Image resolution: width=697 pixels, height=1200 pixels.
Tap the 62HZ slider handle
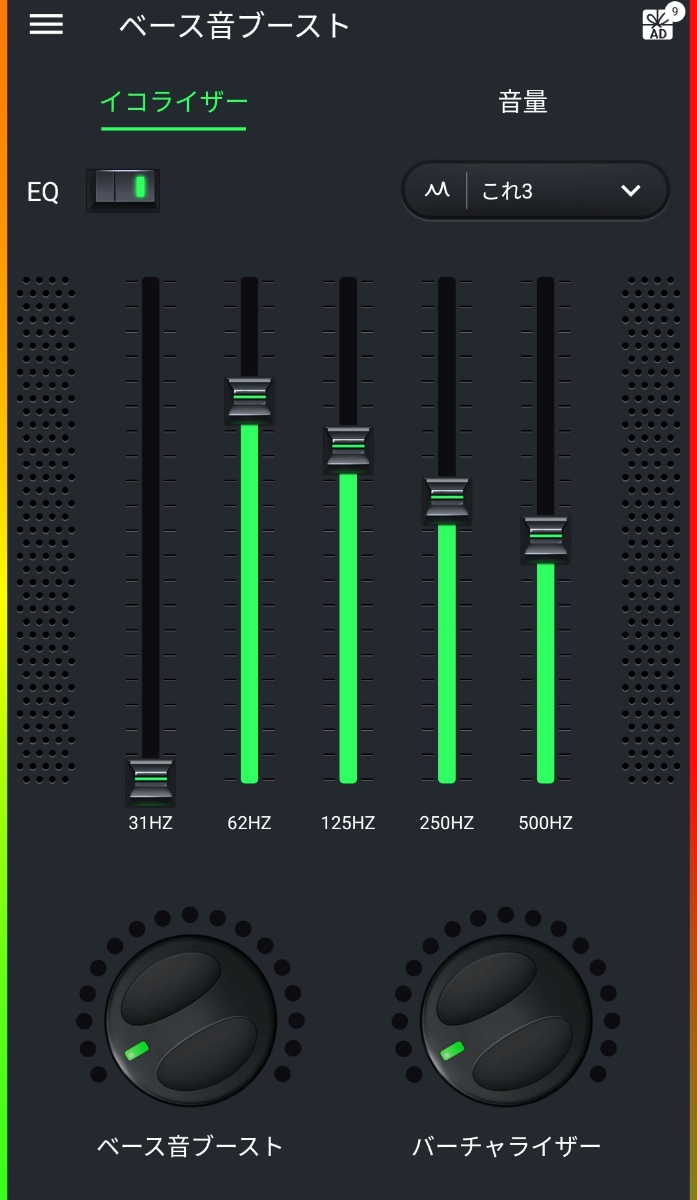tap(249, 398)
